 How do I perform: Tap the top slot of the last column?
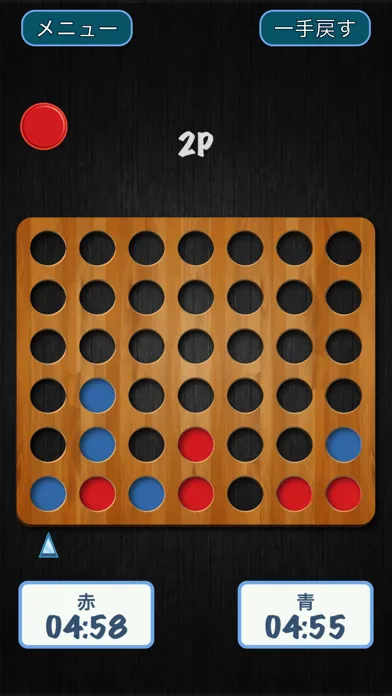[344, 248]
